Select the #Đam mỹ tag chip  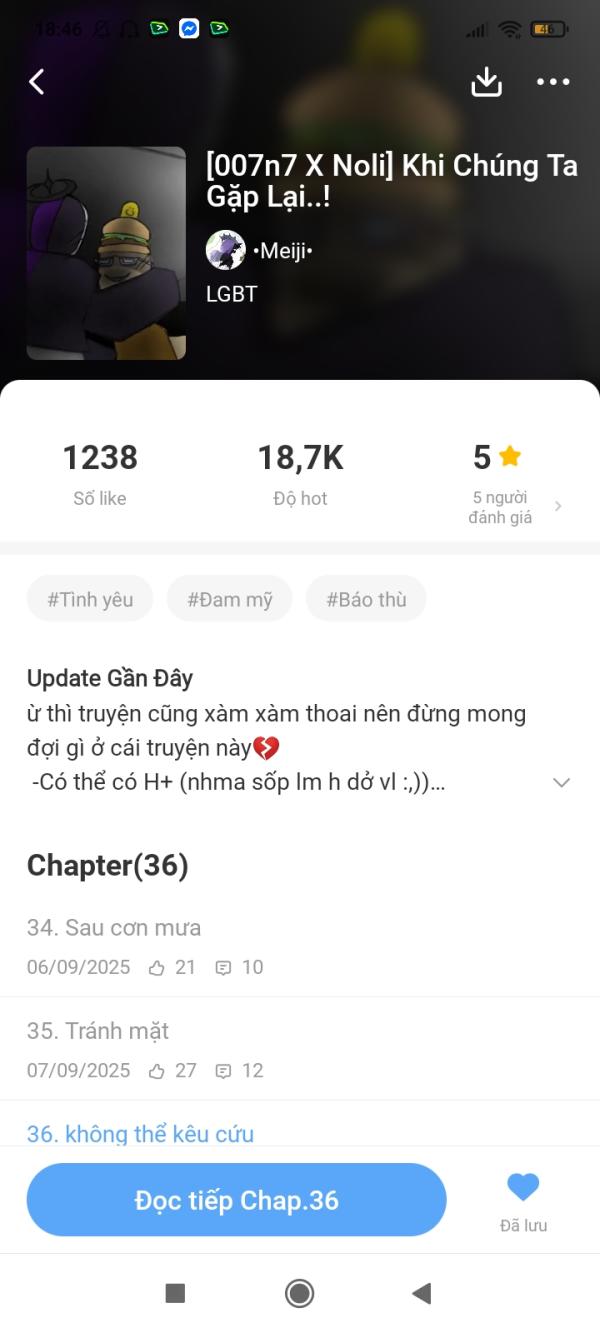coord(229,599)
